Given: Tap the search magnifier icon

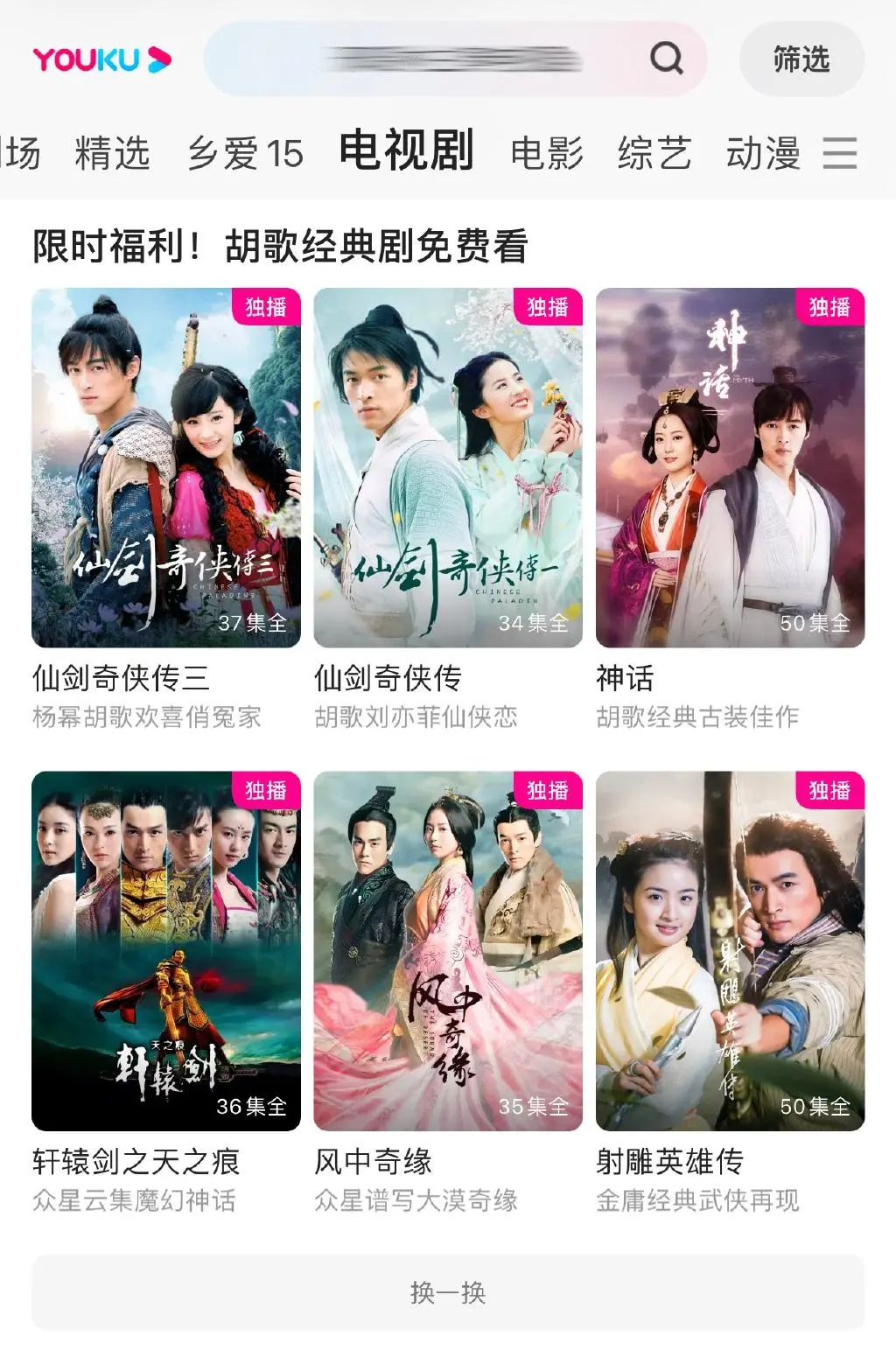Looking at the screenshot, I should (x=668, y=59).
